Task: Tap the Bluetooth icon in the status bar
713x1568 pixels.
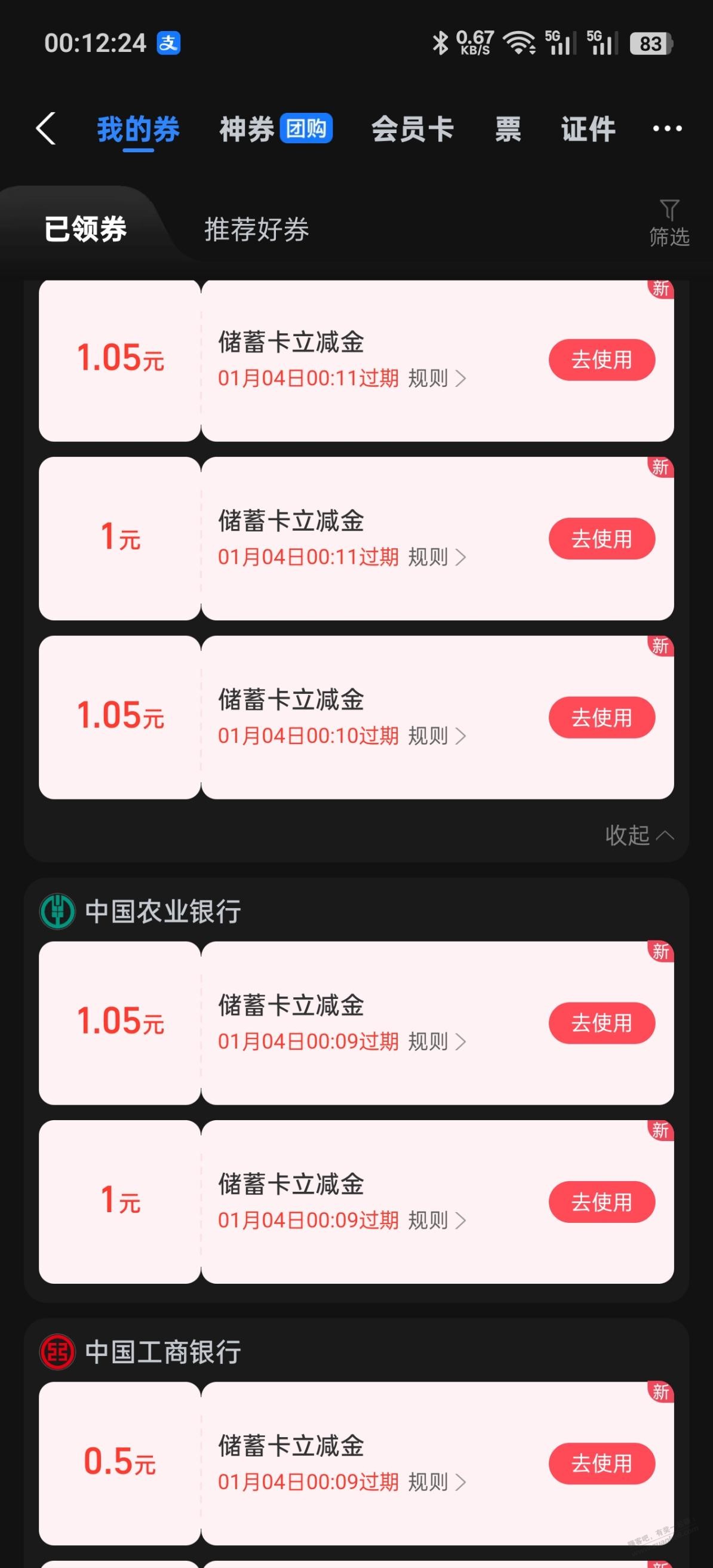Action: (440, 41)
